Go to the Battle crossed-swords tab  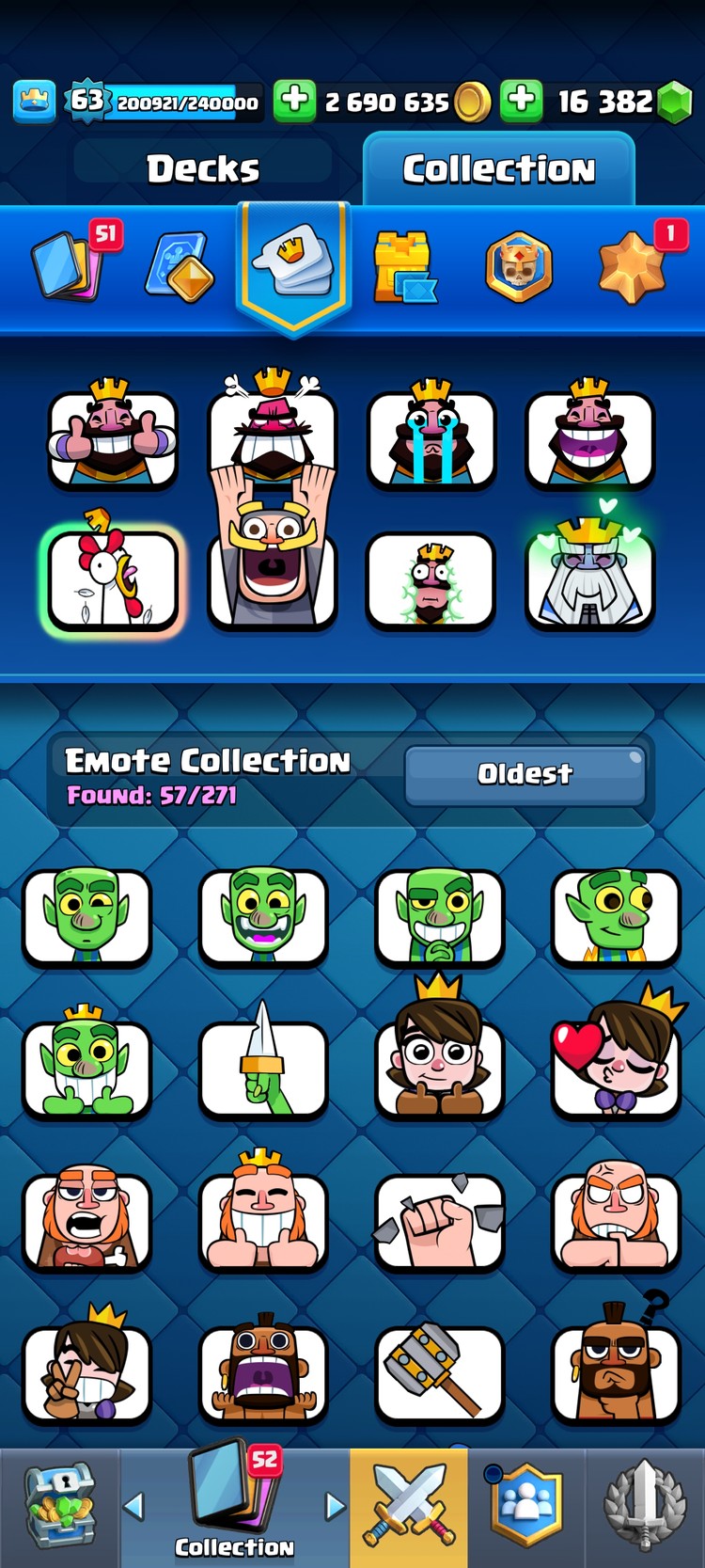(409, 1507)
